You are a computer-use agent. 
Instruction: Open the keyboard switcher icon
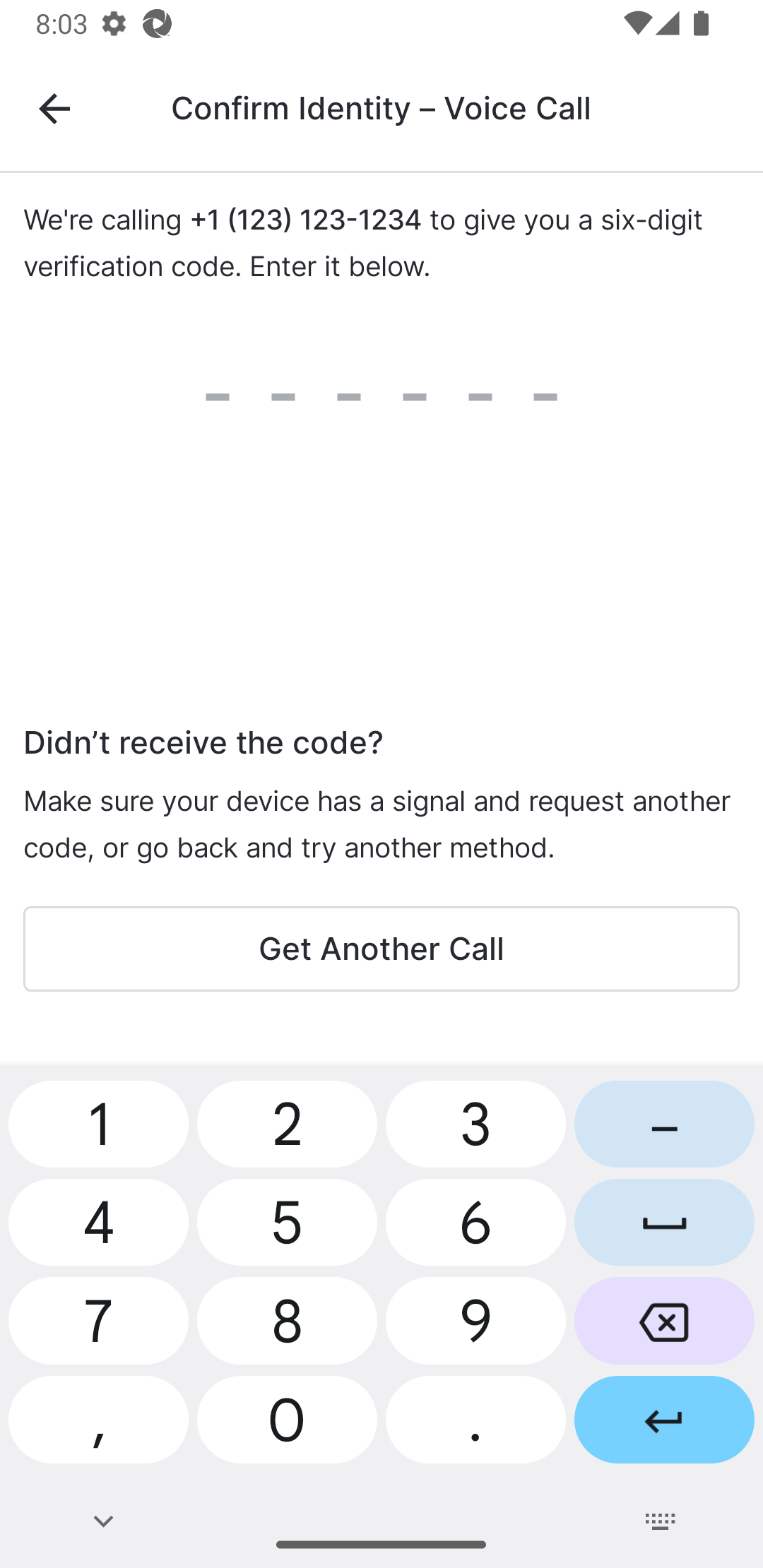coord(660,1521)
